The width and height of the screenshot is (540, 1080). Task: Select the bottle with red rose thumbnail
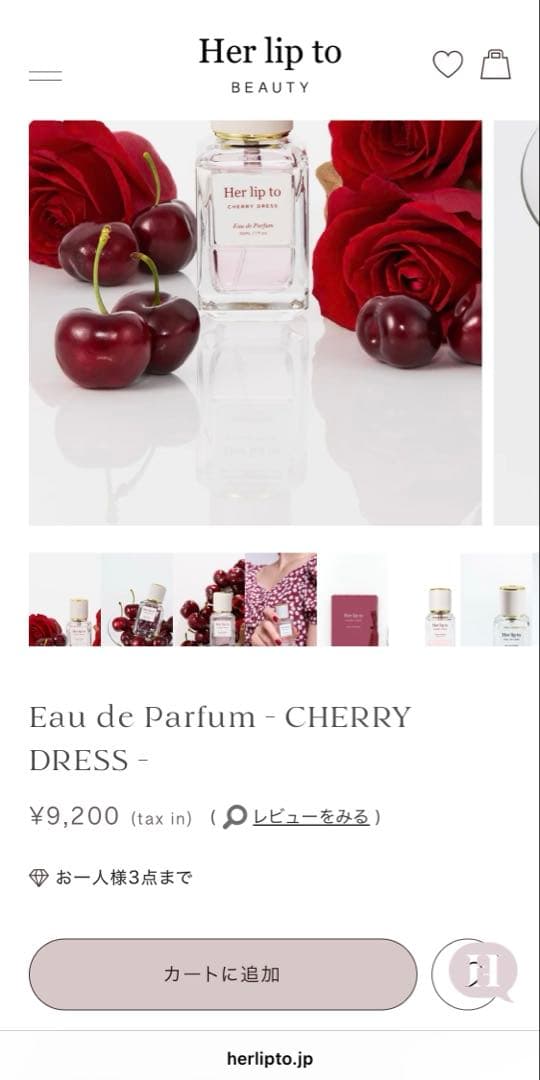point(65,599)
